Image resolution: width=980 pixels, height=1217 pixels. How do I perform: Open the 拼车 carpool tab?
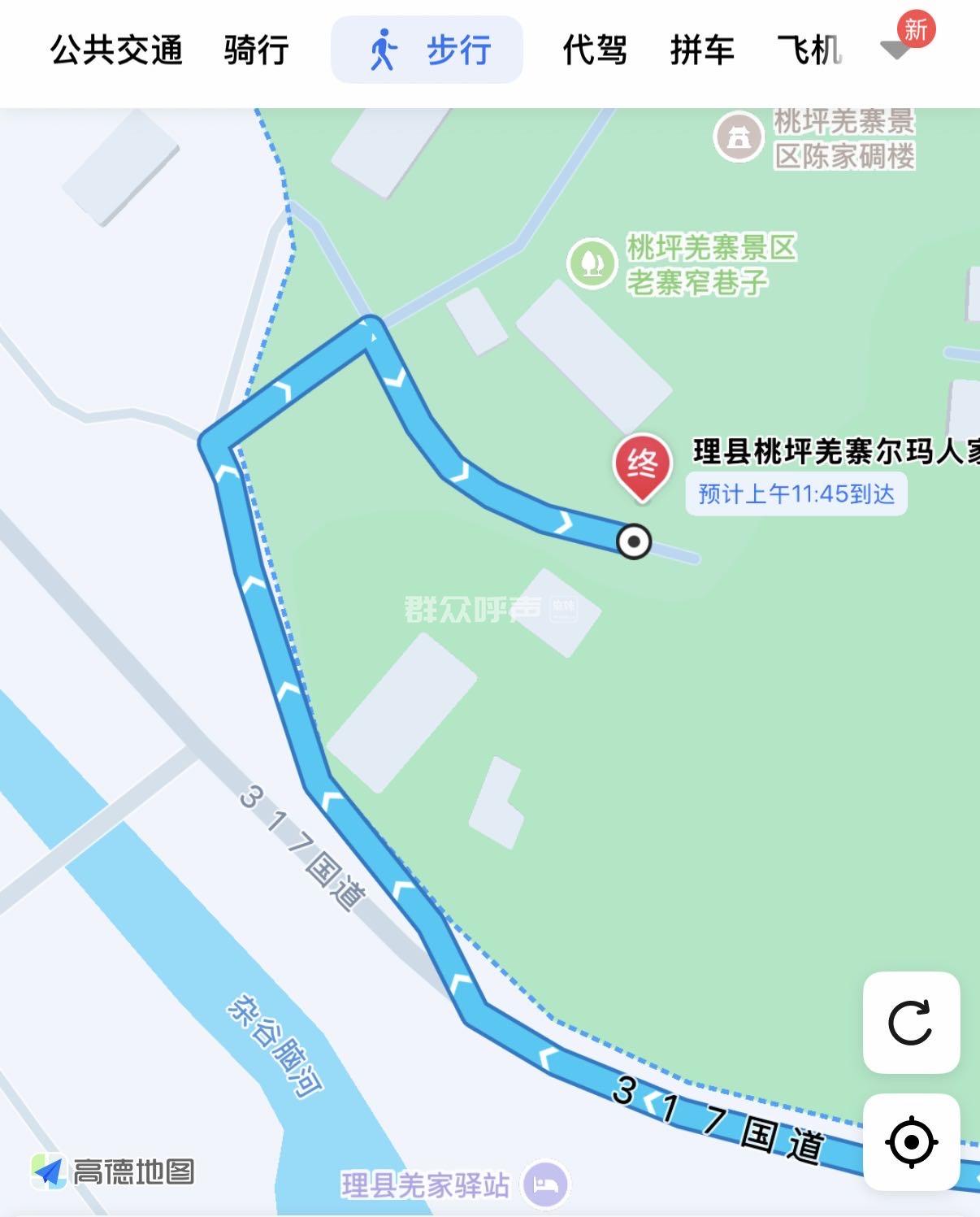pyautogui.click(x=702, y=50)
